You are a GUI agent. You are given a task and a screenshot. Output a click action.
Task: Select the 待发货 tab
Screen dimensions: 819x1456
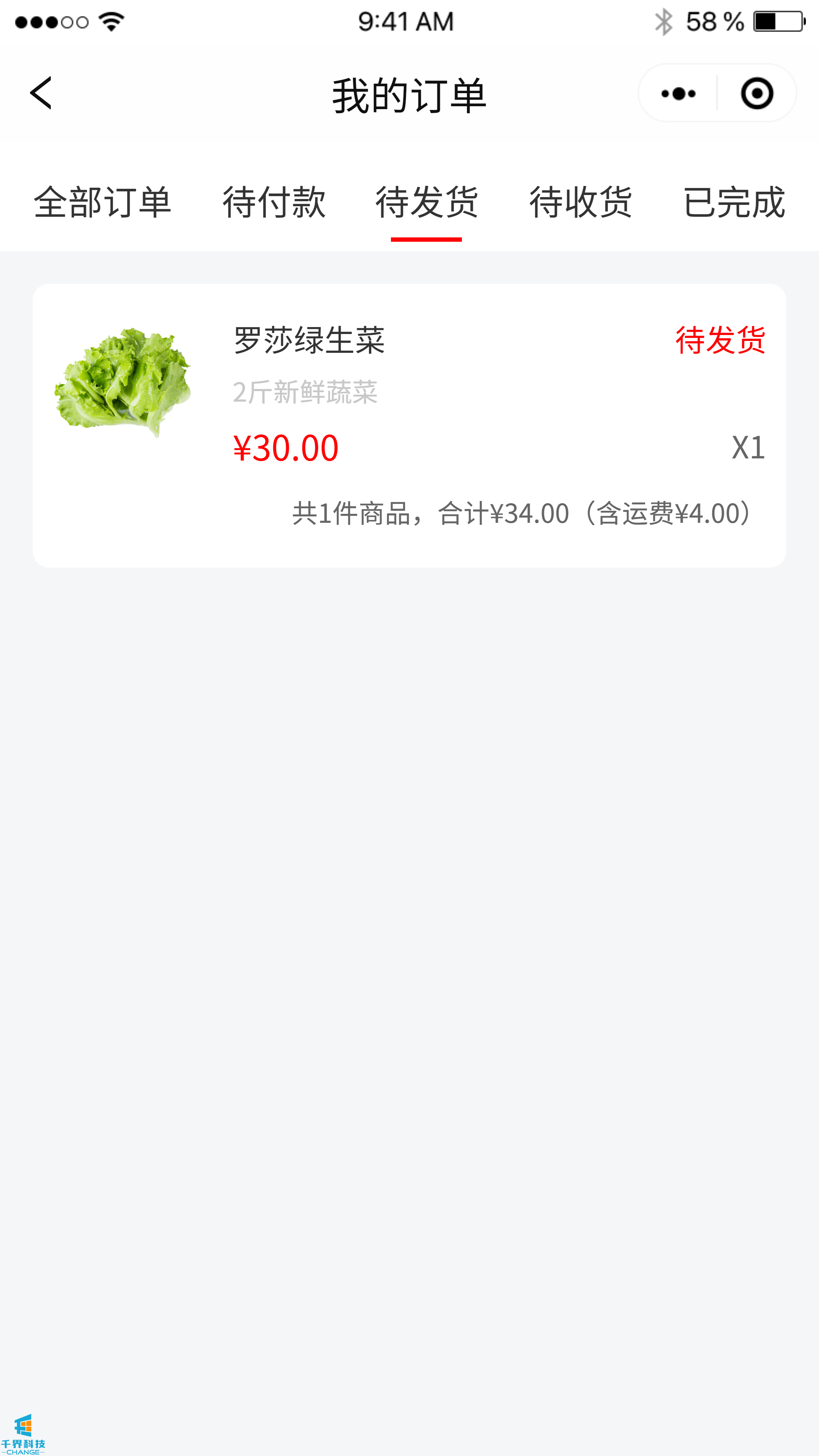click(427, 202)
